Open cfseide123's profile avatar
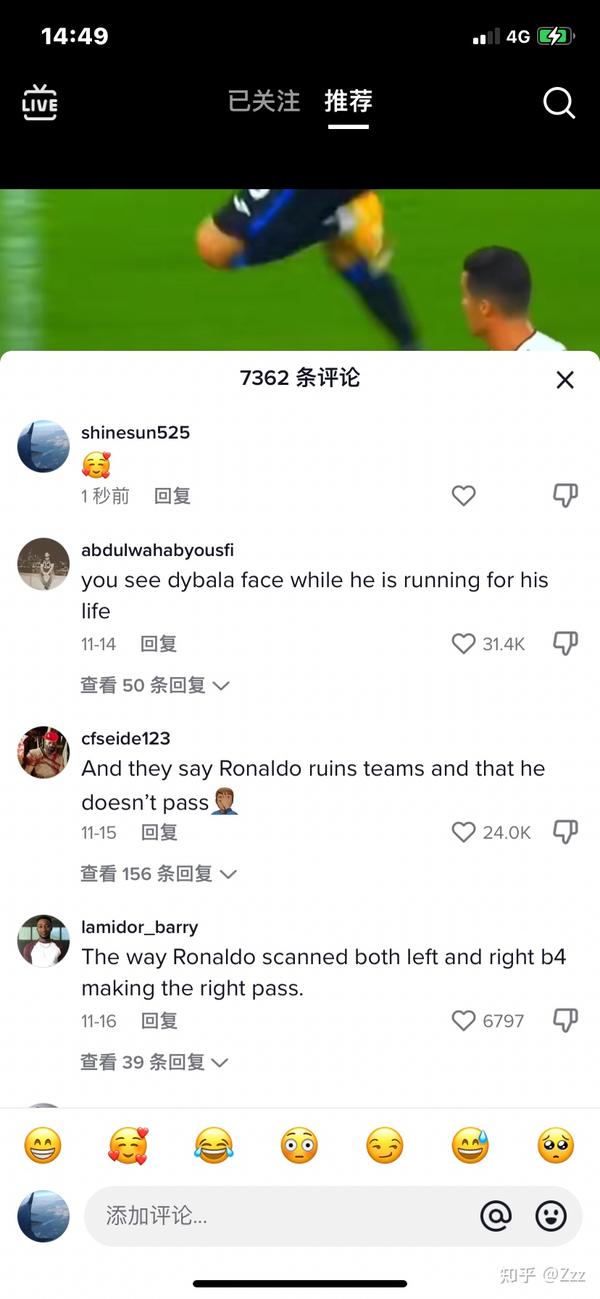This screenshot has height=1299, width=600. 43,752
